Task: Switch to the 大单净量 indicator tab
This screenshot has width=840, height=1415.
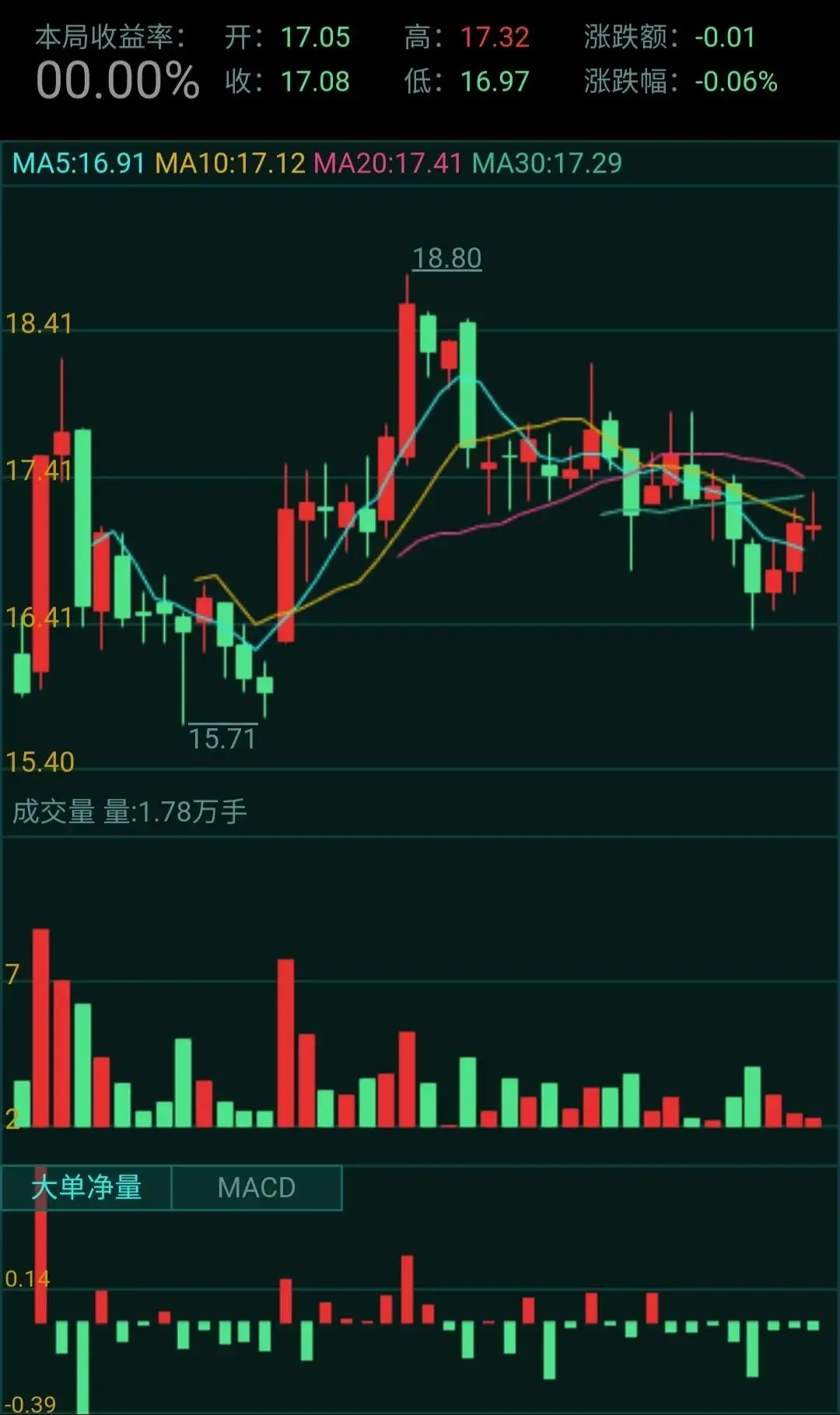Action: point(86,1188)
